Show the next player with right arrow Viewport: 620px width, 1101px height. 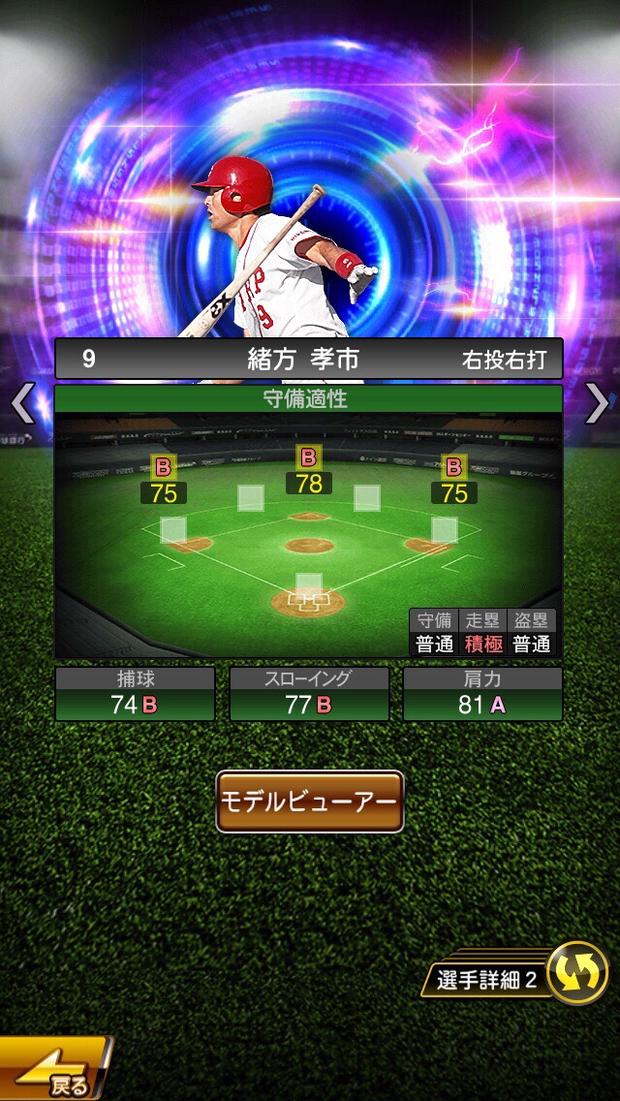coord(597,403)
